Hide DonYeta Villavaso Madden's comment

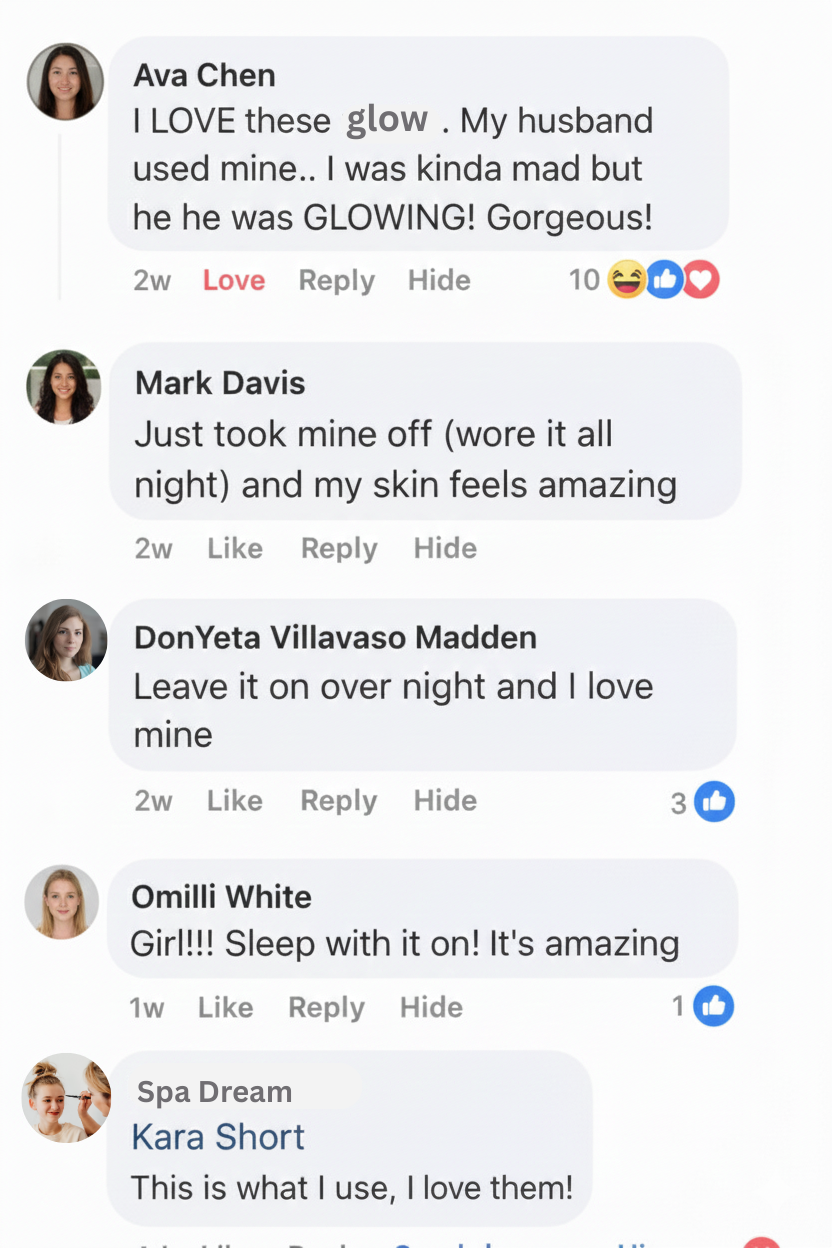[x=445, y=801]
